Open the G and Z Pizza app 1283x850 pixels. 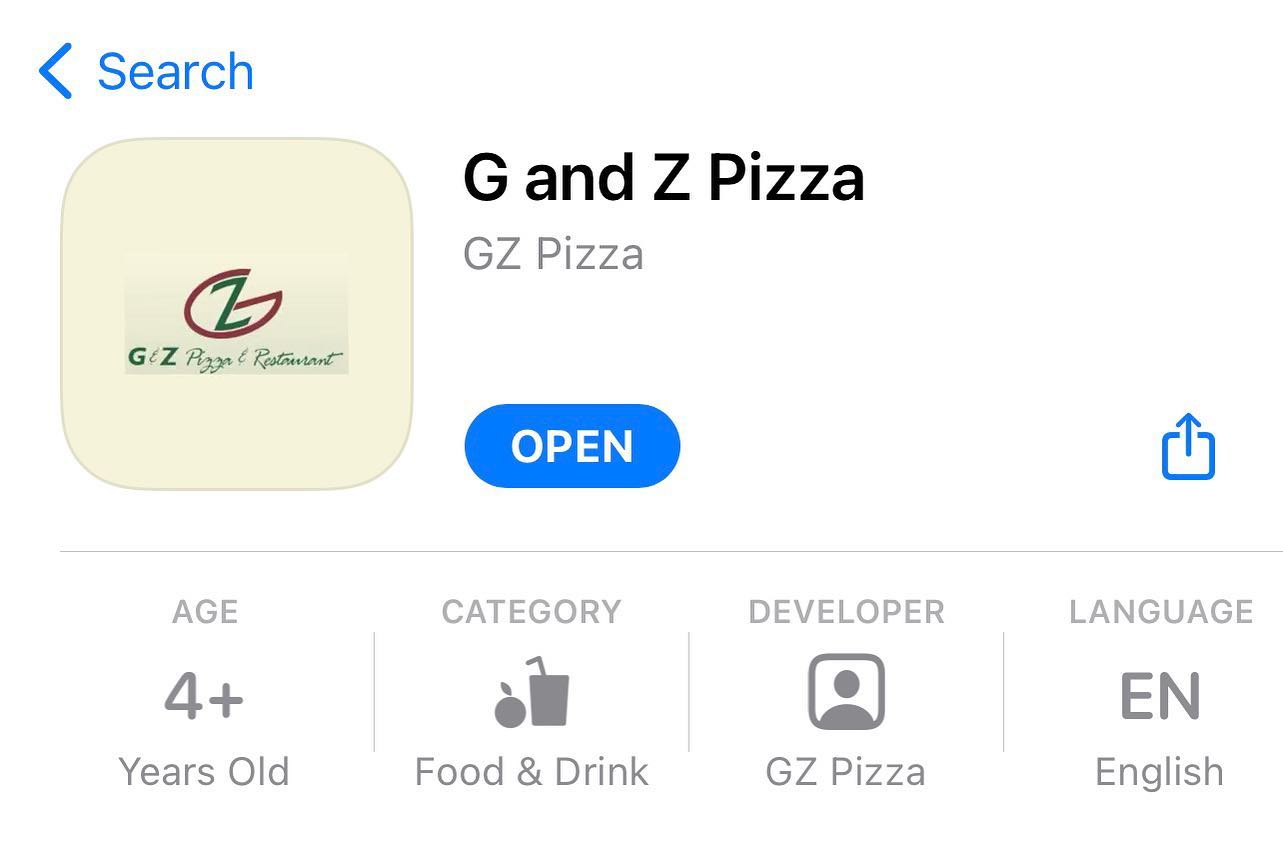(572, 446)
